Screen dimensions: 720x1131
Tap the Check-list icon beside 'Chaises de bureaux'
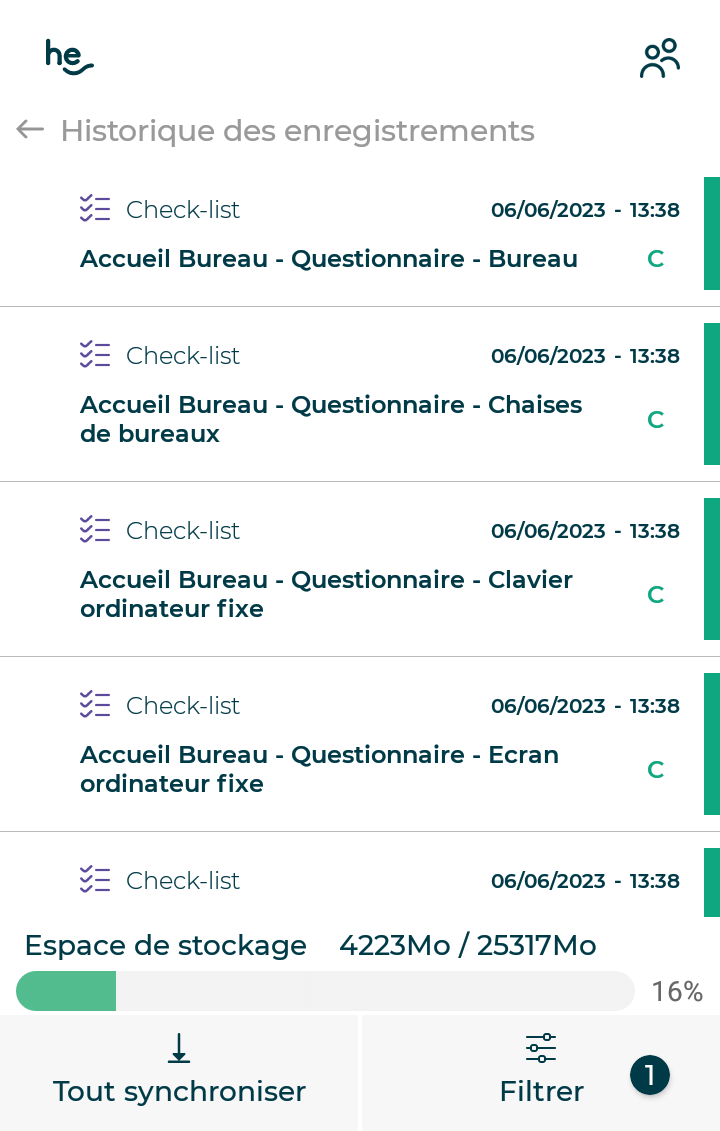95,355
